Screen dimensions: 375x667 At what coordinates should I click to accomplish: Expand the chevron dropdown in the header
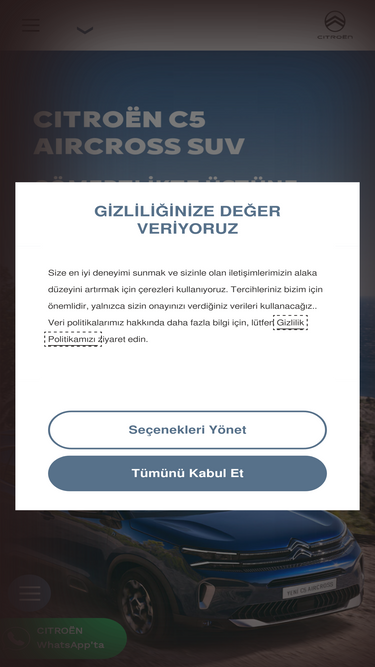coord(85,30)
